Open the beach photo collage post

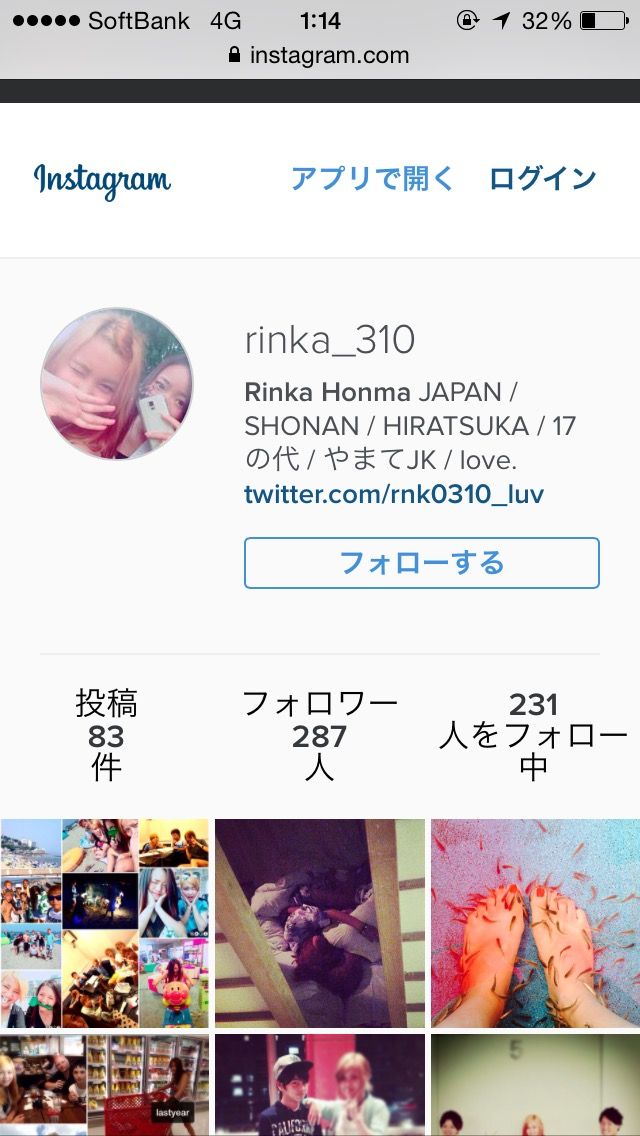(x=105, y=923)
